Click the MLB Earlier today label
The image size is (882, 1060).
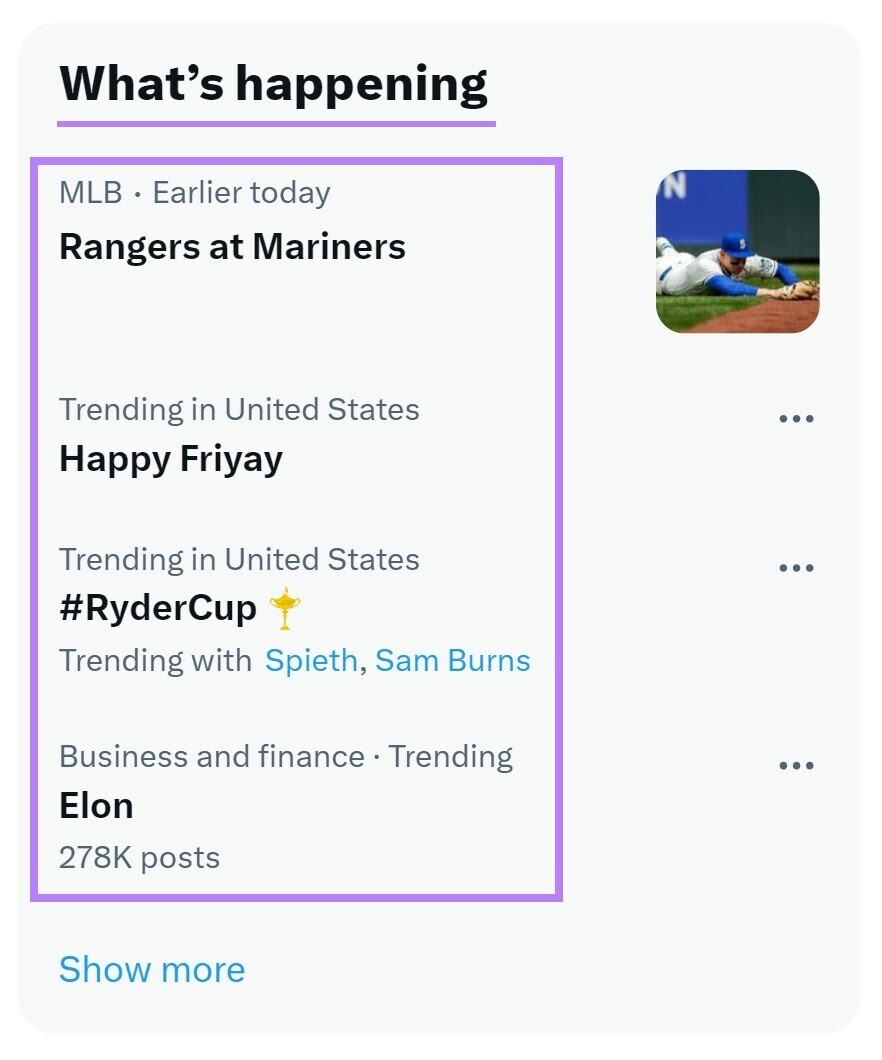(x=195, y=192)
